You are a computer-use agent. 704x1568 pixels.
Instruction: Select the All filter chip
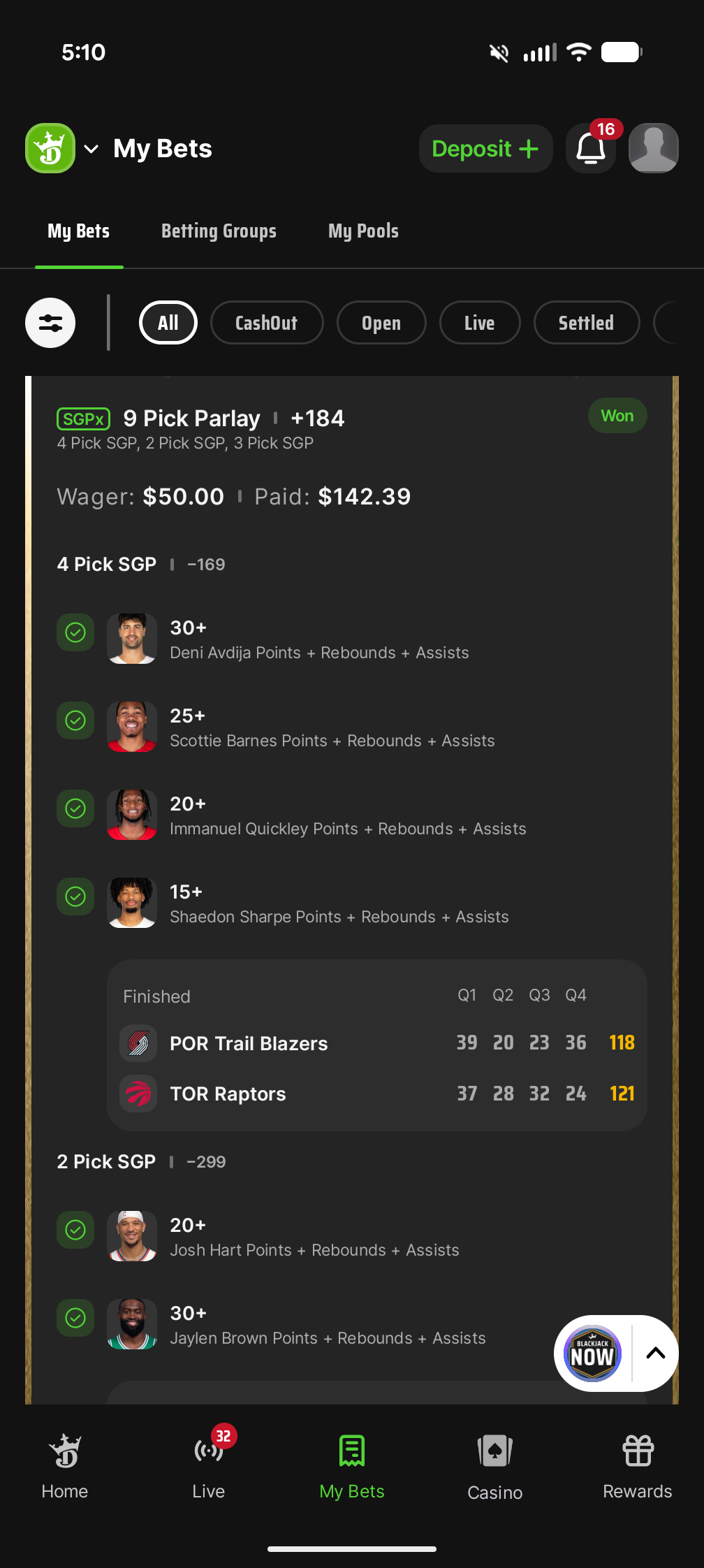(168, 323)
